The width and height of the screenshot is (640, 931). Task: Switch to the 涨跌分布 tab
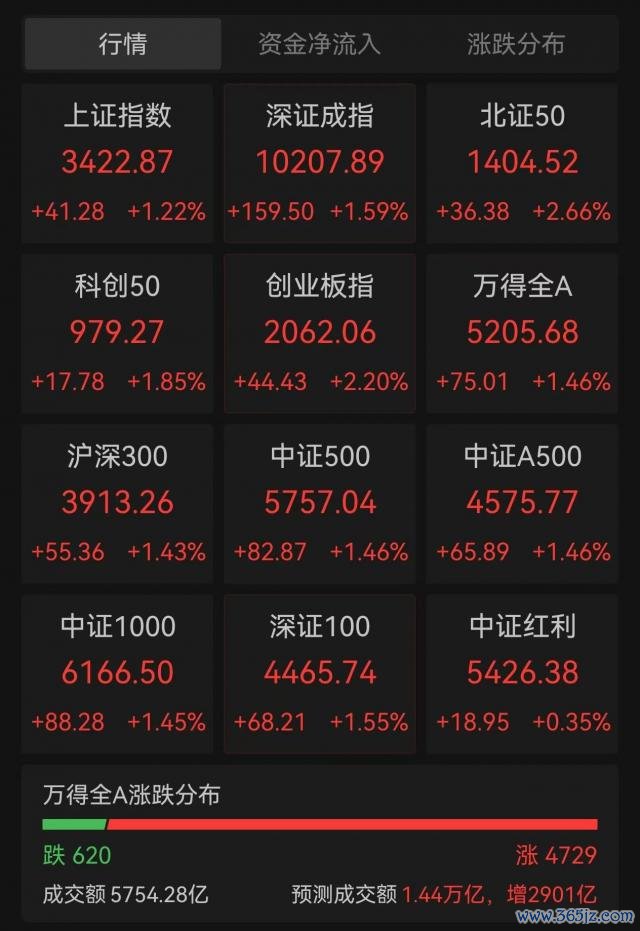click(516, 44)
